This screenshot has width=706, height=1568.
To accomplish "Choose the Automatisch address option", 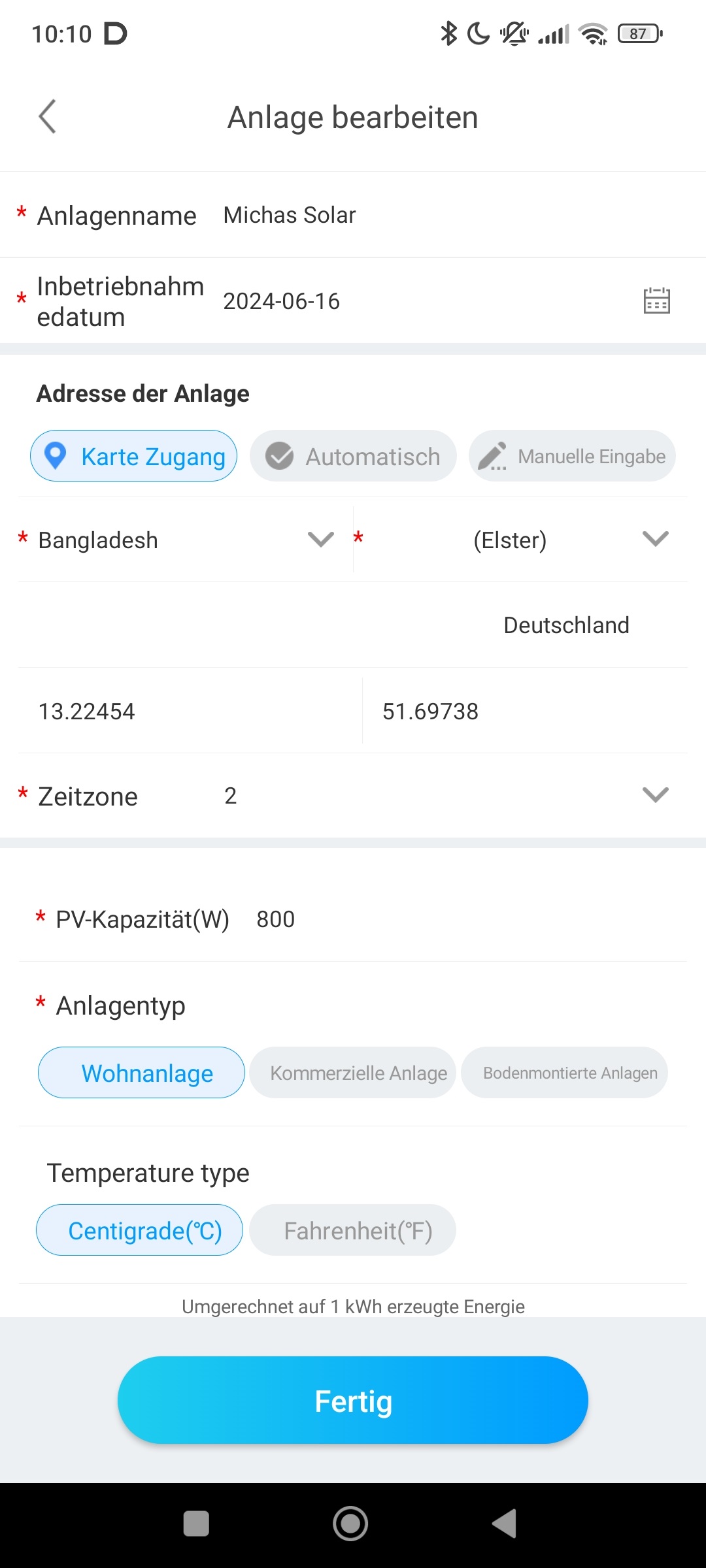I will (353, 456).
